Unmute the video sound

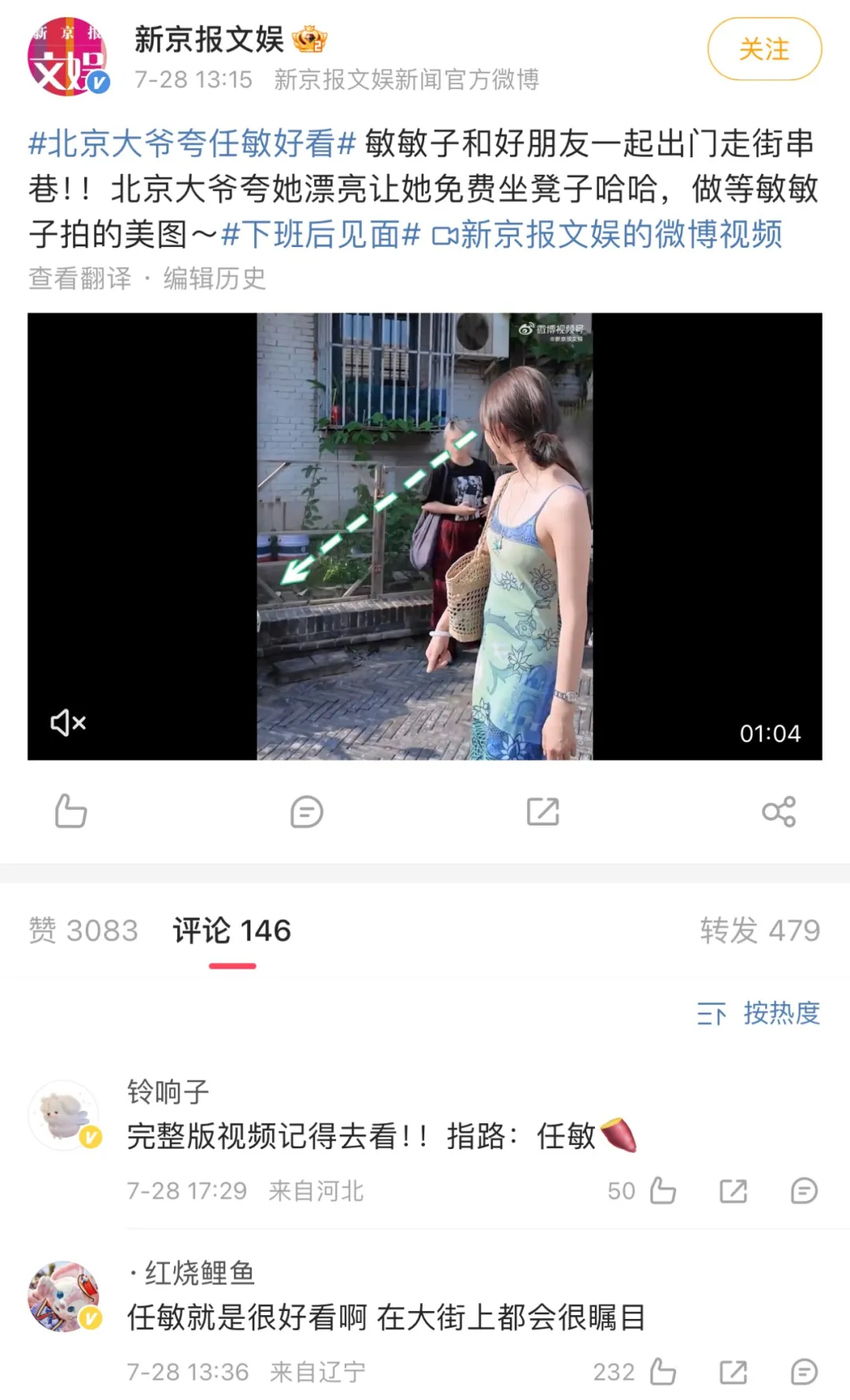[68, 722]
